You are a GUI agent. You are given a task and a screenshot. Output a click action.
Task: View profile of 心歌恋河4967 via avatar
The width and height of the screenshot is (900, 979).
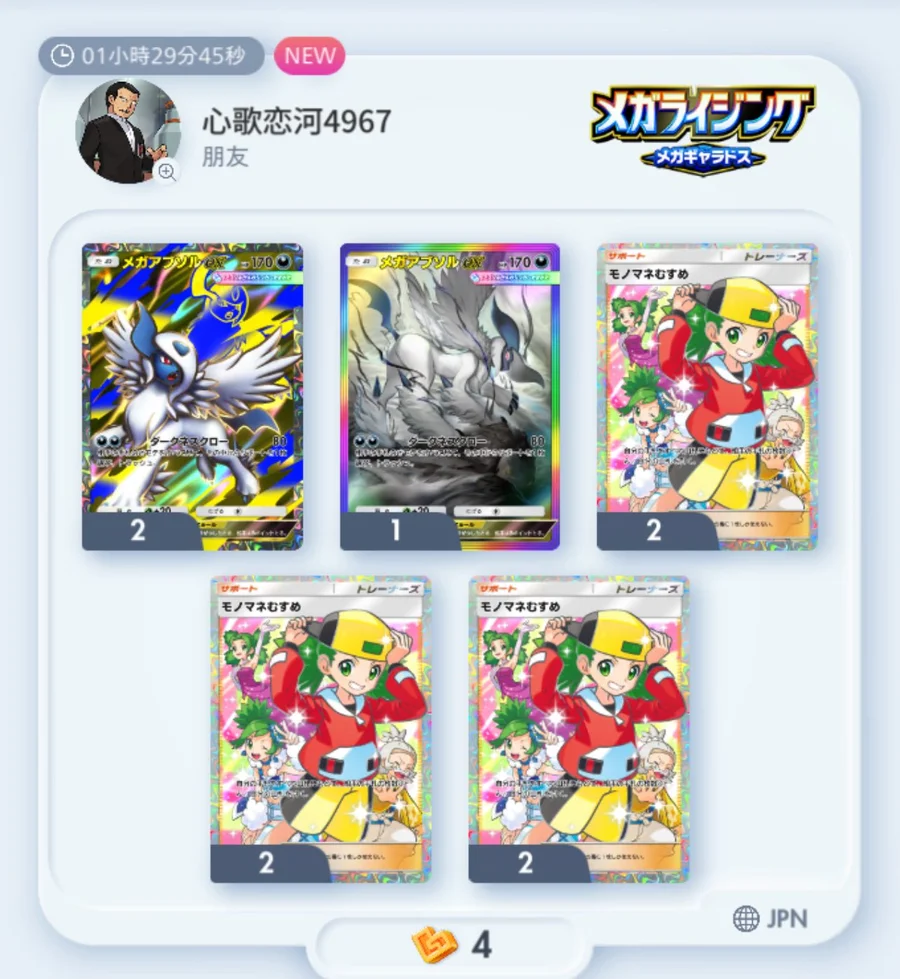128,131
